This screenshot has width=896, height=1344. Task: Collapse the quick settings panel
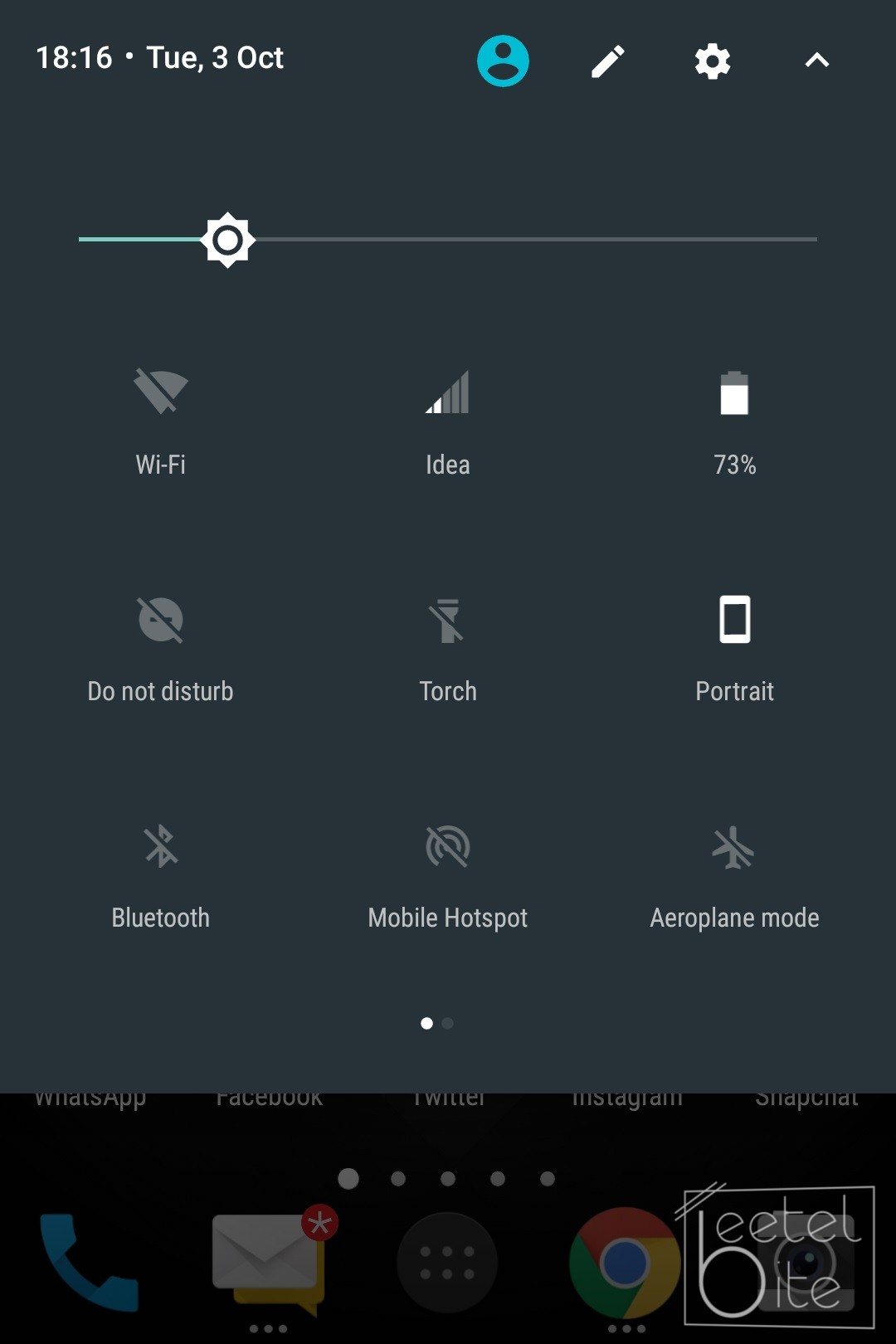pos(816,61)
